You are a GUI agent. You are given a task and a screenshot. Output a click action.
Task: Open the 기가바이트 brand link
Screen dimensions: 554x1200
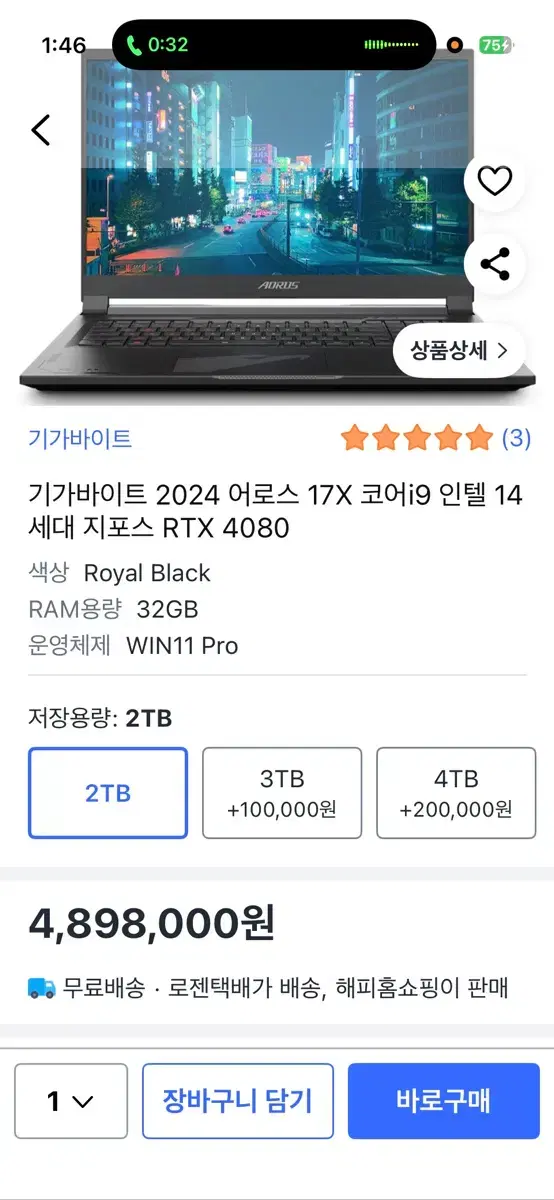(x=80, y=438)
